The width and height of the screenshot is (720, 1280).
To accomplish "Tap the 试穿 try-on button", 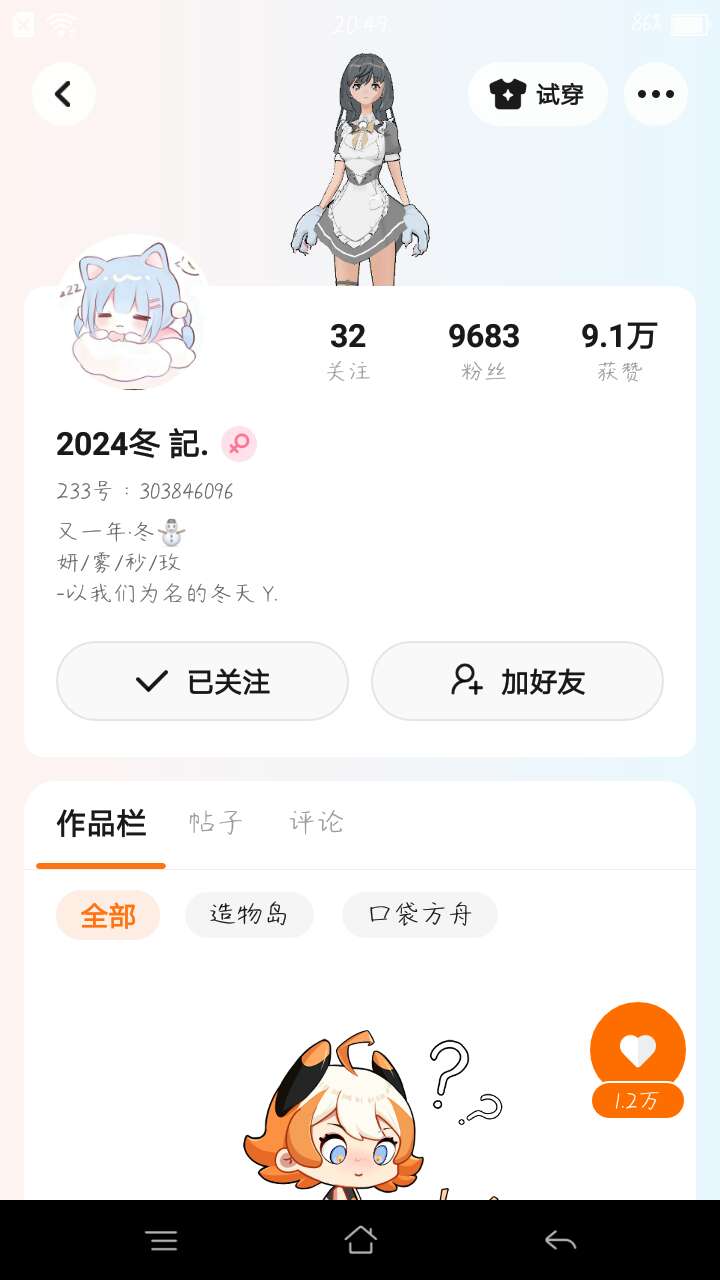I will coord(538,95).
